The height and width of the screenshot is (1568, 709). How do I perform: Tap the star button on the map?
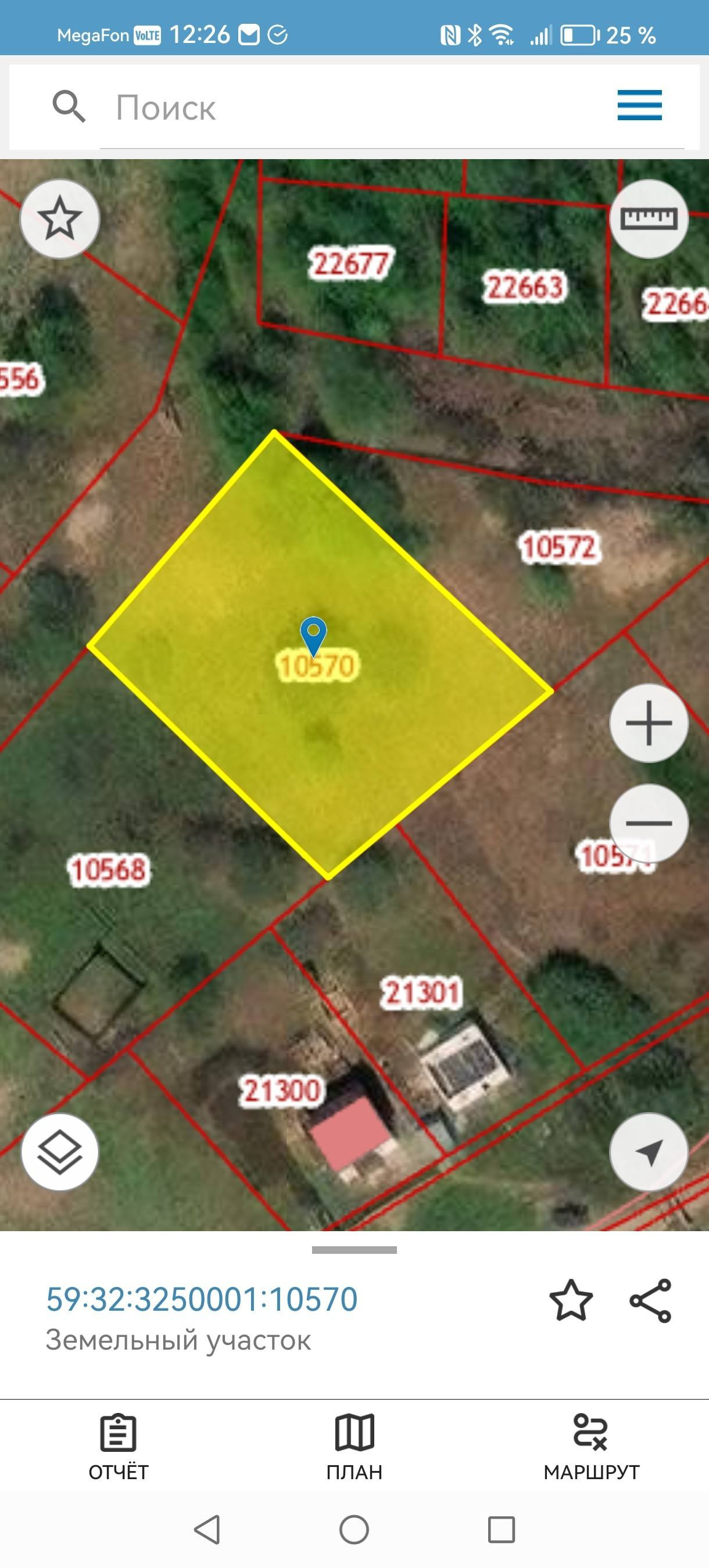point(60,218)
